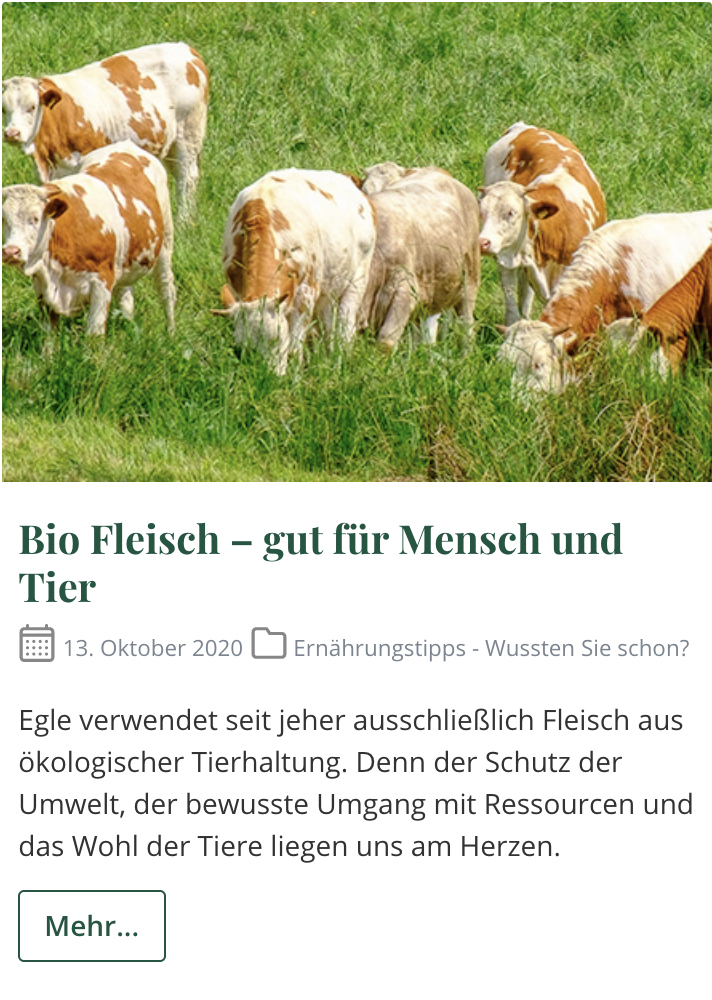Open 'Bio Fleisch – gut für Mensch und Tier' headline
The width and height of the screenshot is (712, 1000).
point(320,541)
